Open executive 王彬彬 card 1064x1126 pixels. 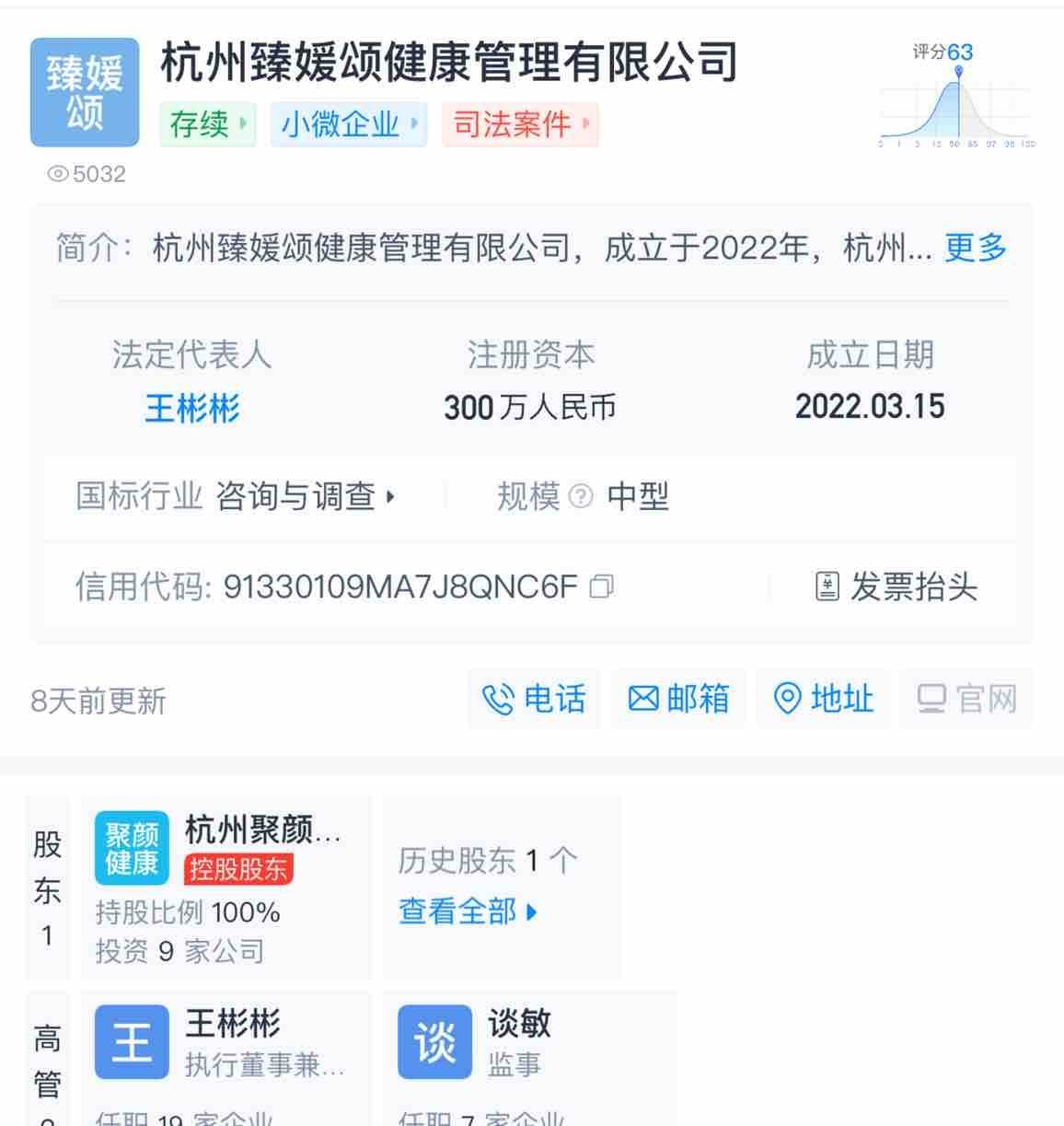pyautogui.click(x=226, y=1044)
